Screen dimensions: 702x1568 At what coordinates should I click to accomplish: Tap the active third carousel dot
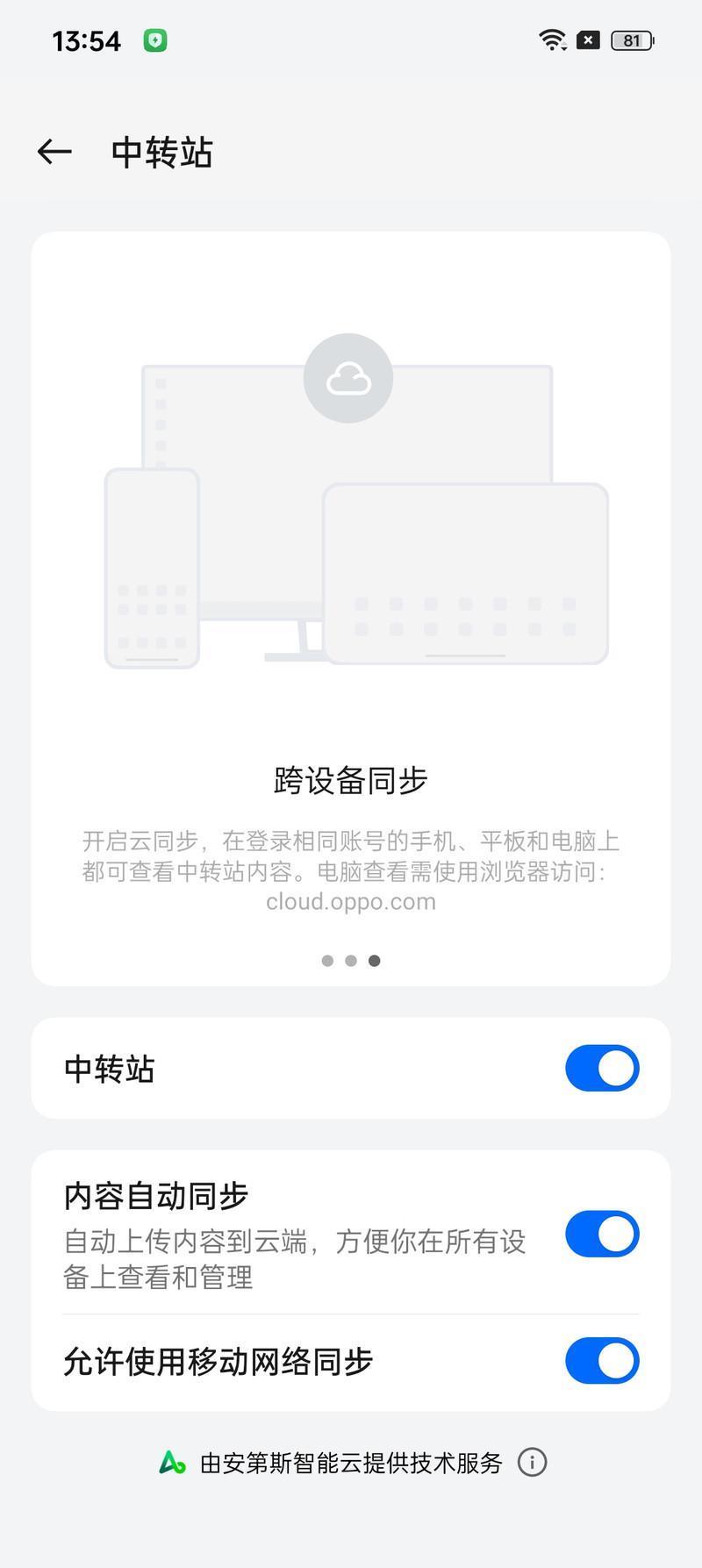click(375, 960)
